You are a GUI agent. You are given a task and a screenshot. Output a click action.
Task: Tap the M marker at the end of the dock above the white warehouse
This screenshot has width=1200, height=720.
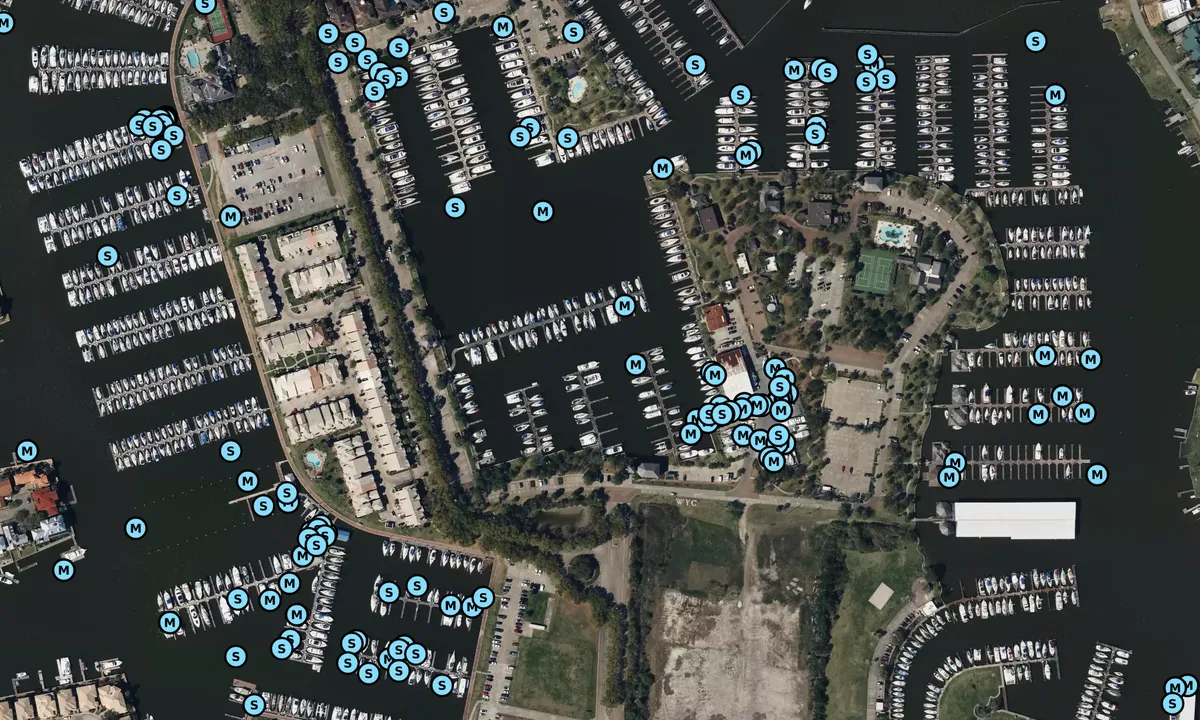tap(1097, 474)
